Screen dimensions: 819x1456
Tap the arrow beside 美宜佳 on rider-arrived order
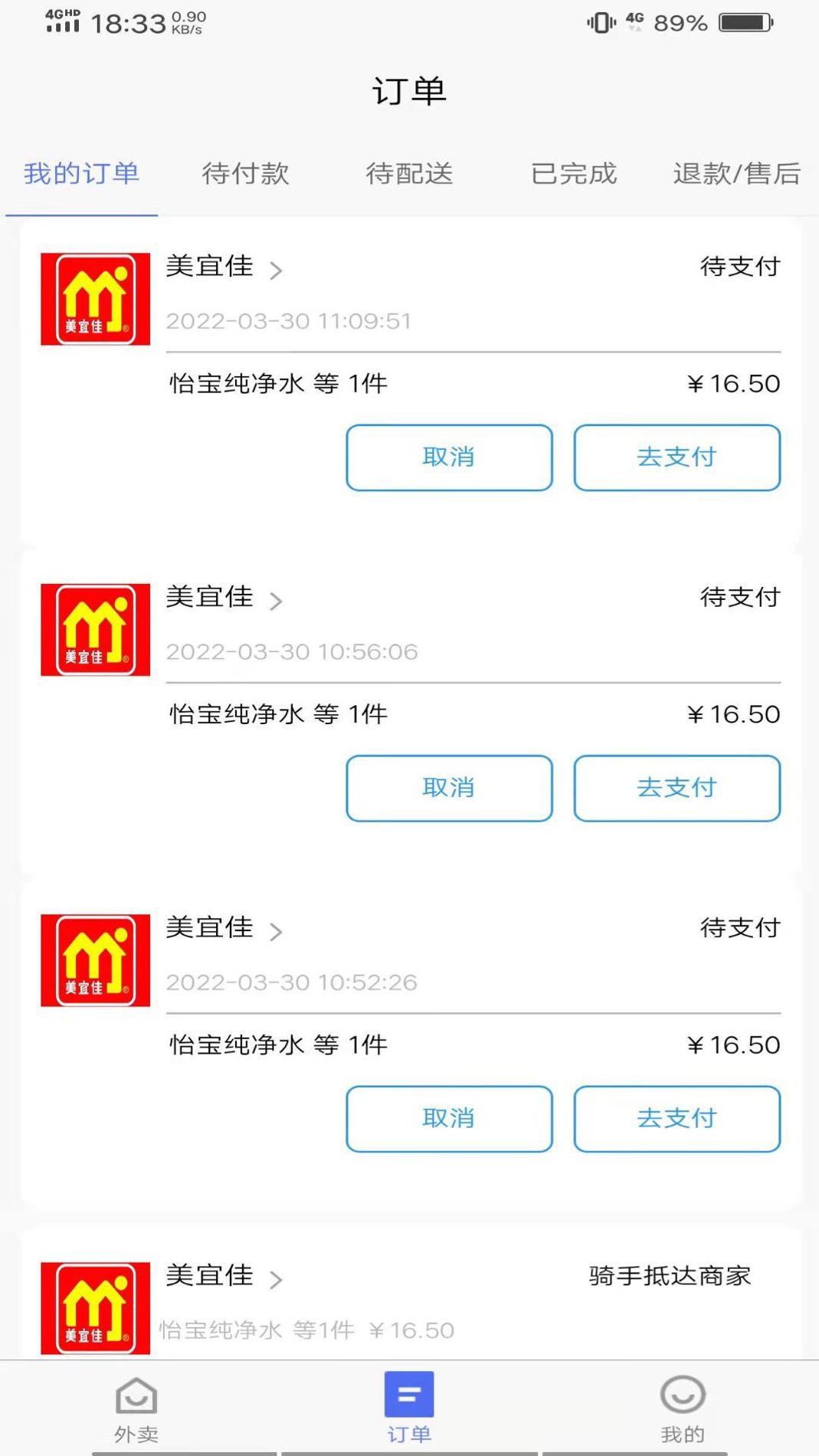(277, 1280)
